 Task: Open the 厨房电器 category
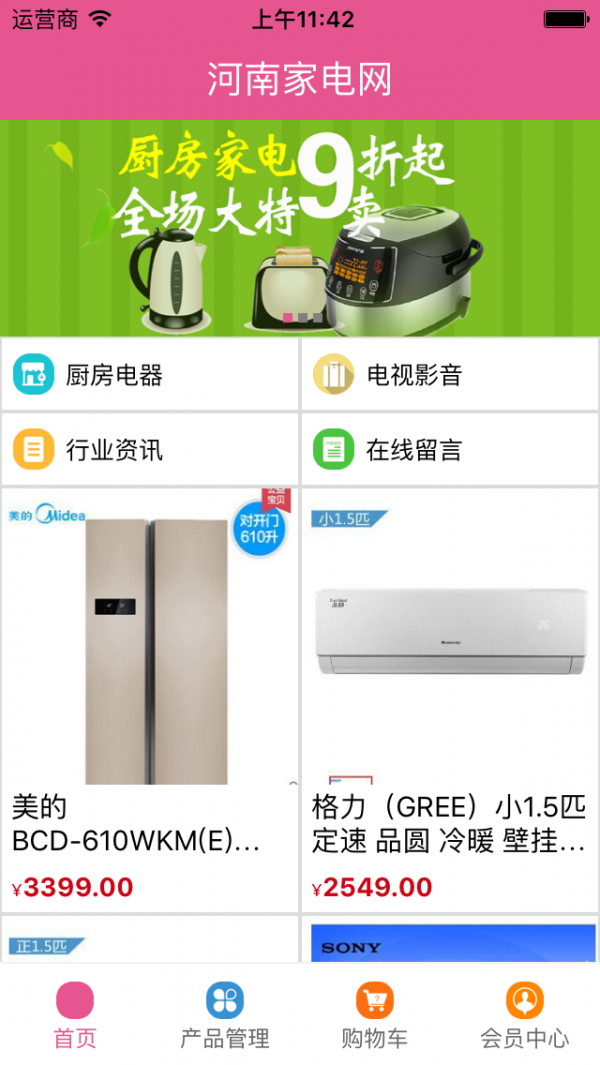click(x=150, y=375)
